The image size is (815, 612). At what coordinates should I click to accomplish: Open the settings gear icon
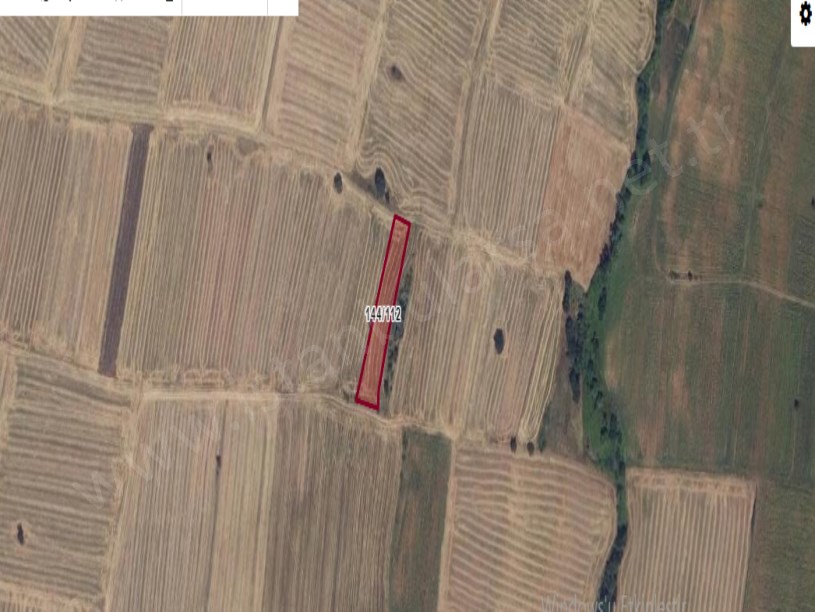pos(805,15)
